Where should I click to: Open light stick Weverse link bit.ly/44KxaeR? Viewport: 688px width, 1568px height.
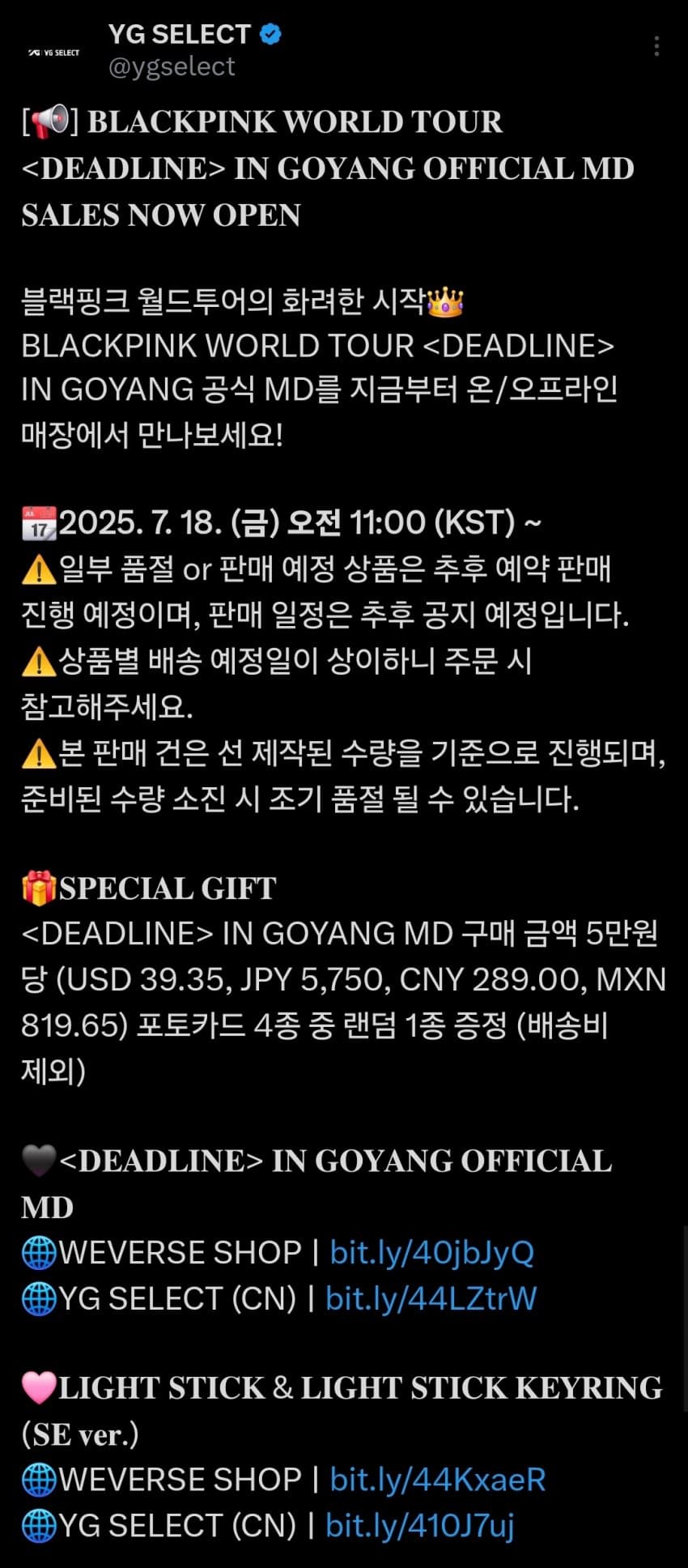437,1480
